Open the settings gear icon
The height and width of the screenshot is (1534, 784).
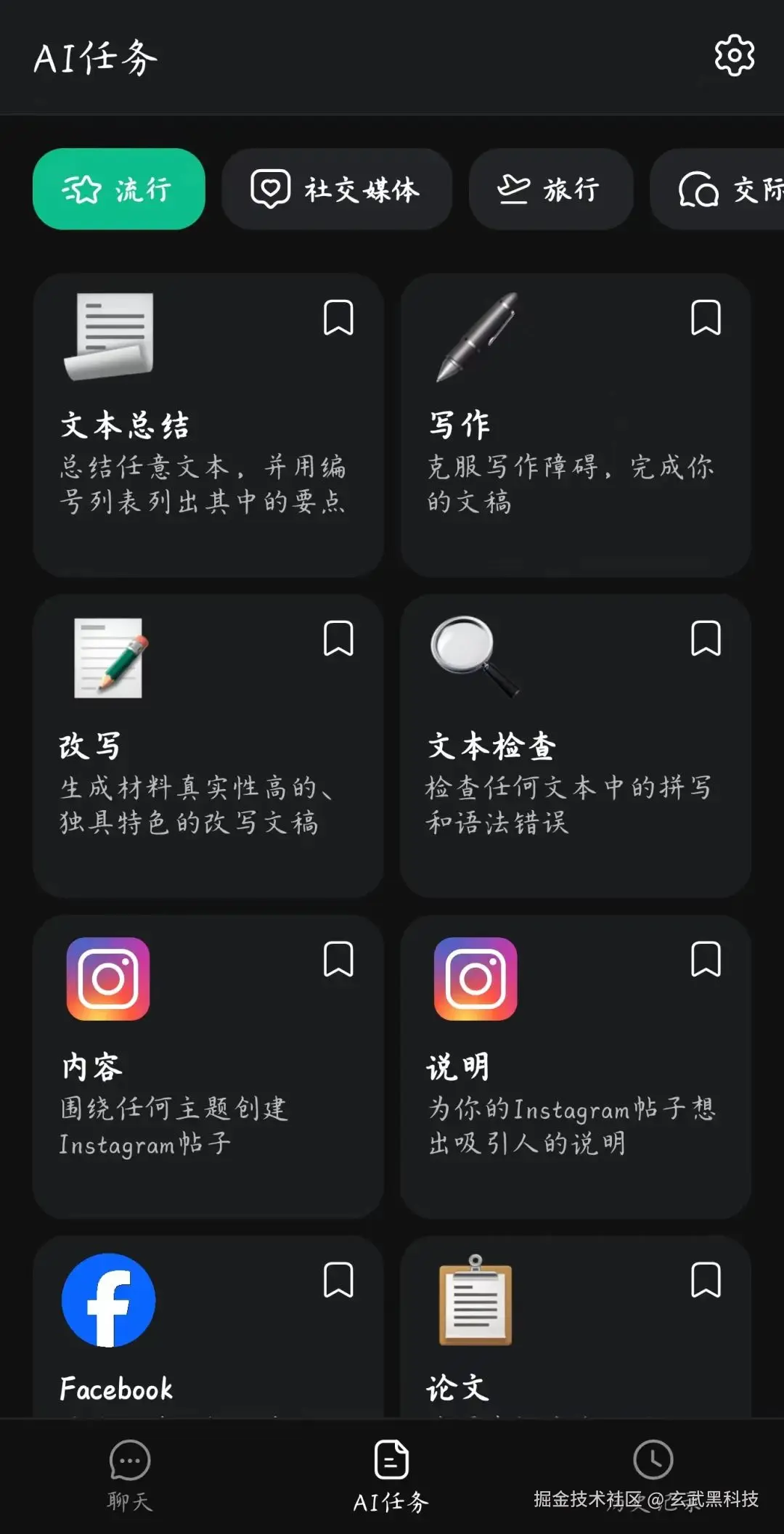[x=734, y=55]
